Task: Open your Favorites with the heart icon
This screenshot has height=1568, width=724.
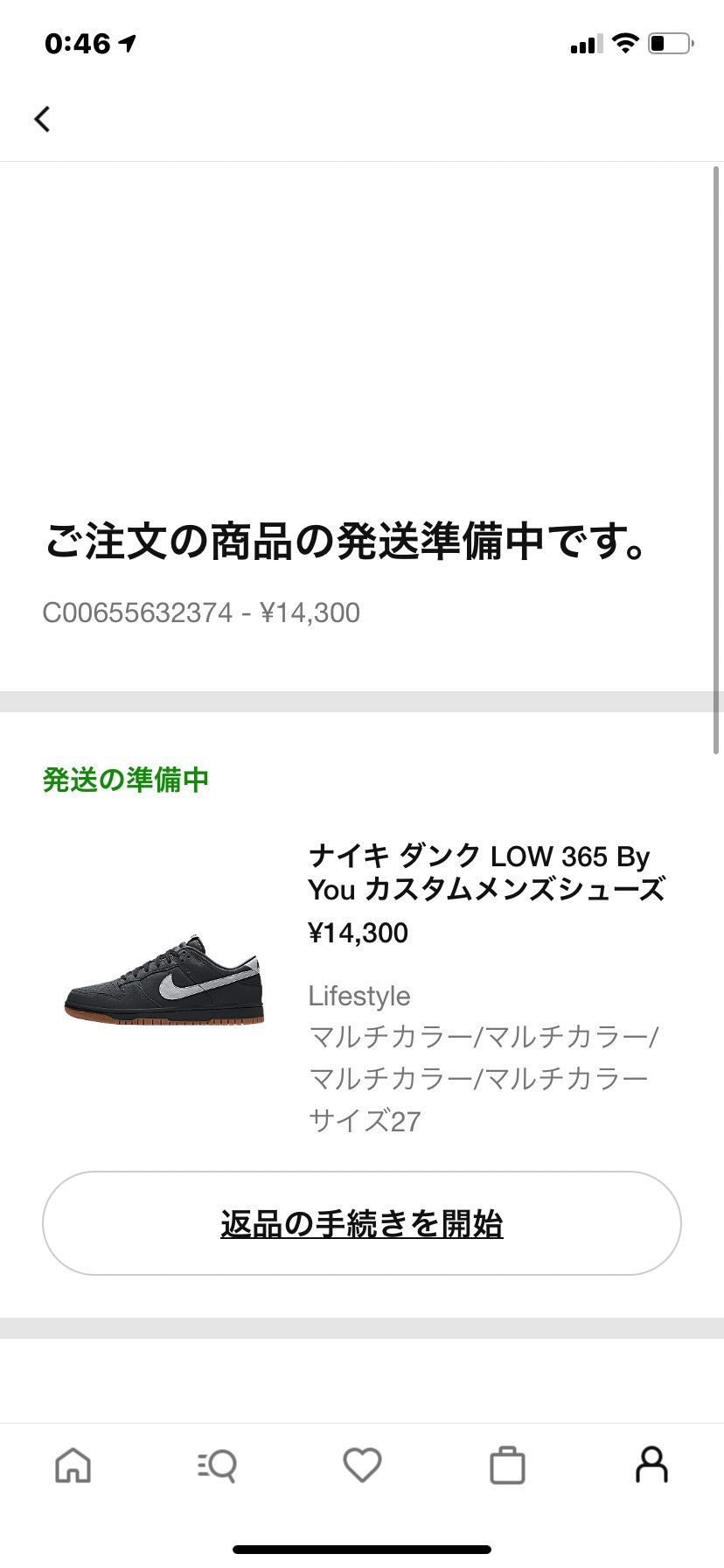Action: coord(361,1466)
